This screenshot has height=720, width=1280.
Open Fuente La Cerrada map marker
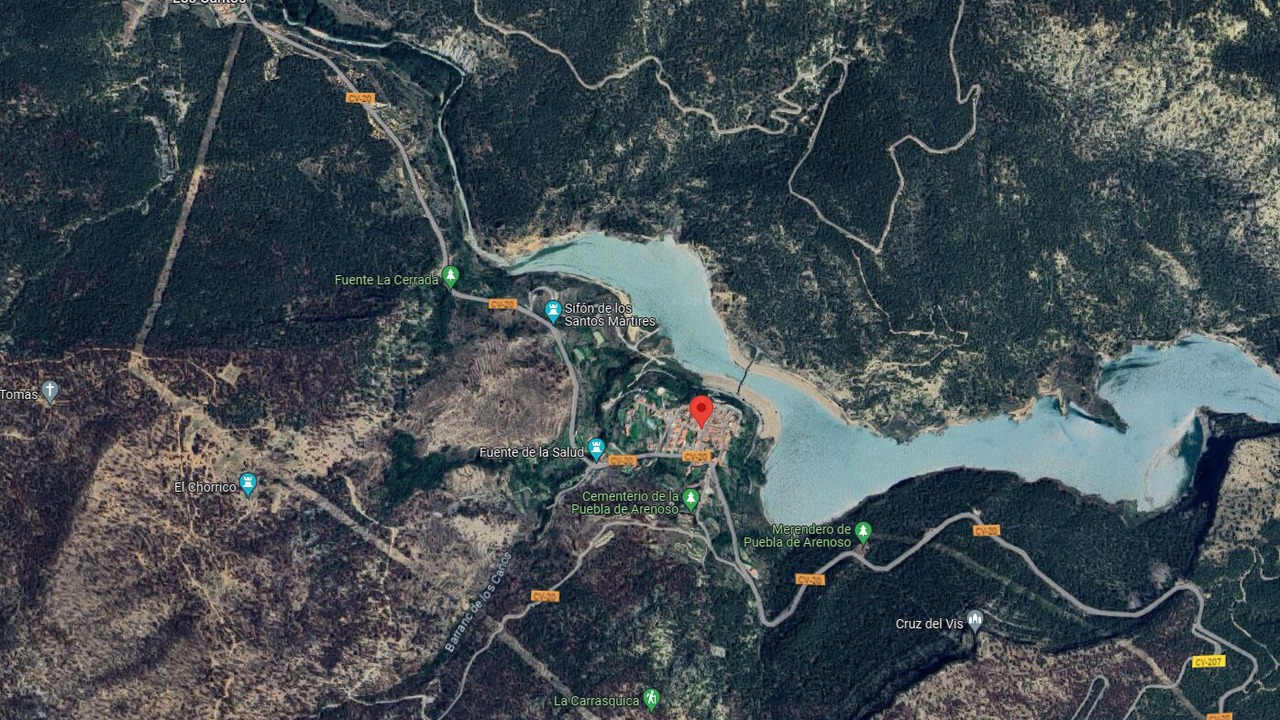[x=451, y=275]
